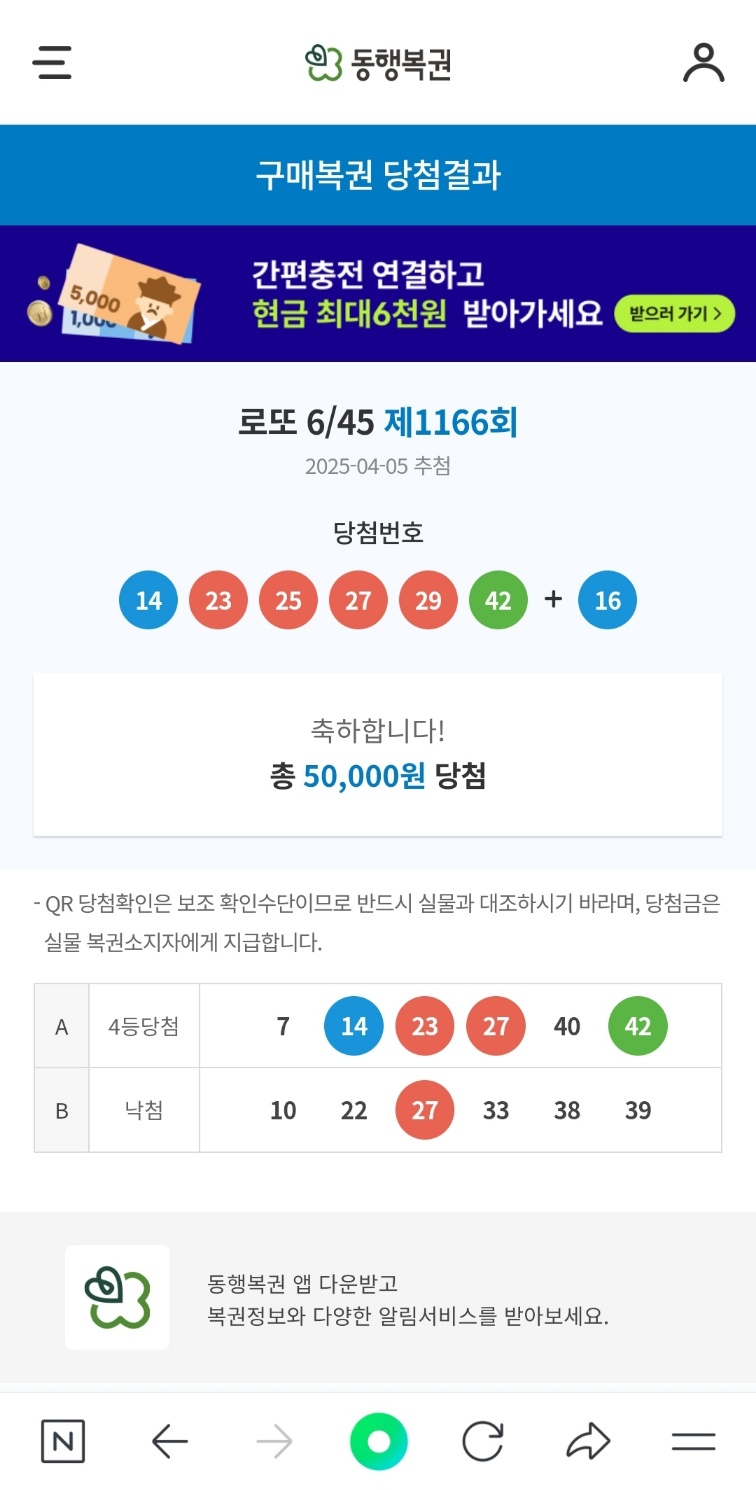Go back with the browser back arrow

point(170,1441)
